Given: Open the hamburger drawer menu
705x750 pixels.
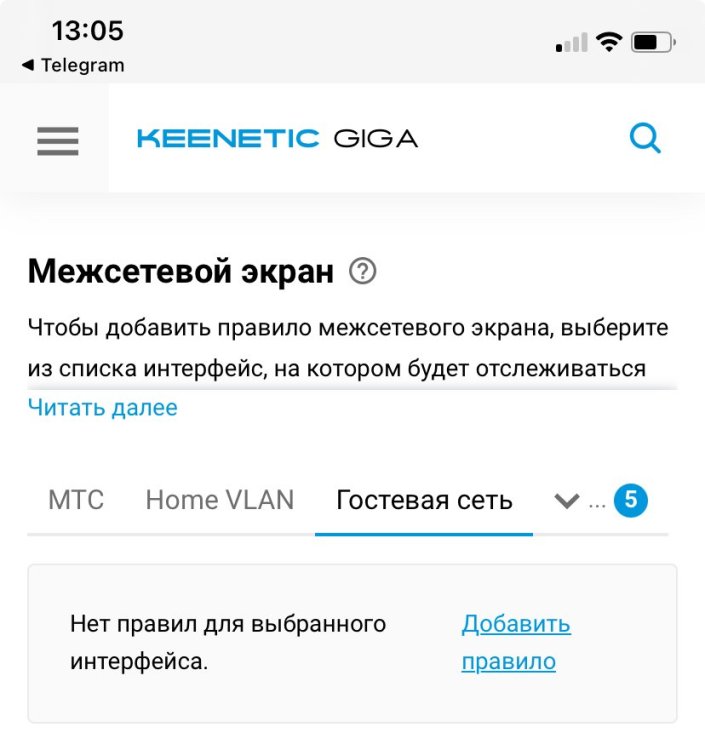Looking at the screenshot, I should pyautogui.click(x=57, y=140).
